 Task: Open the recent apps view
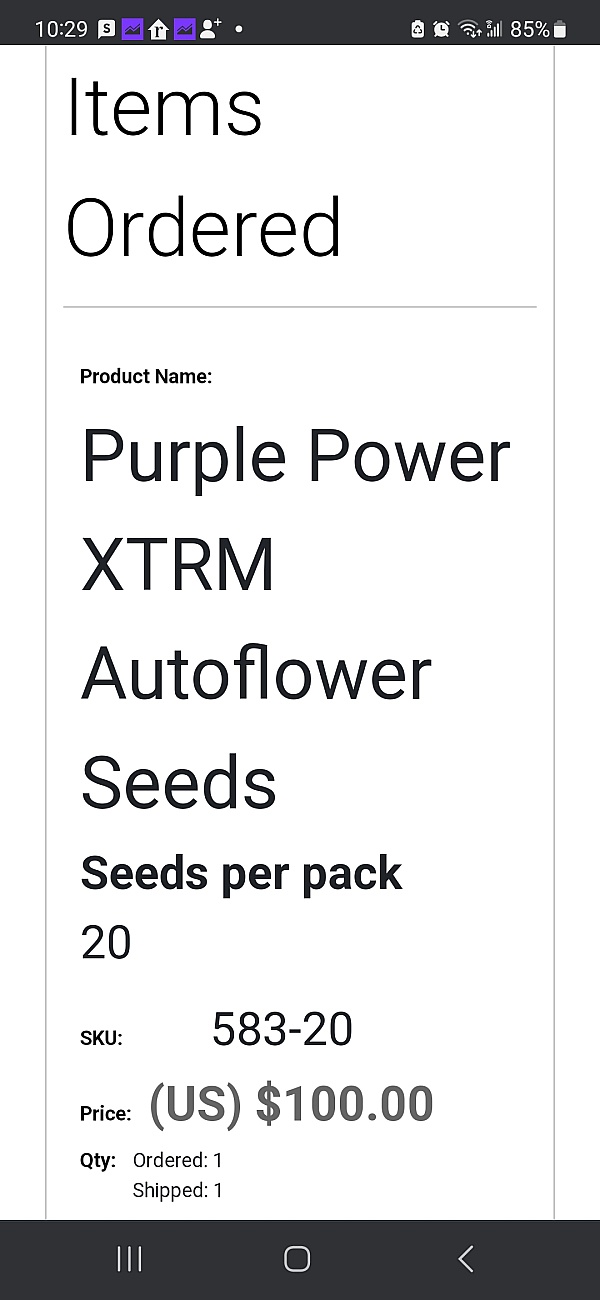pos(130,1259)
